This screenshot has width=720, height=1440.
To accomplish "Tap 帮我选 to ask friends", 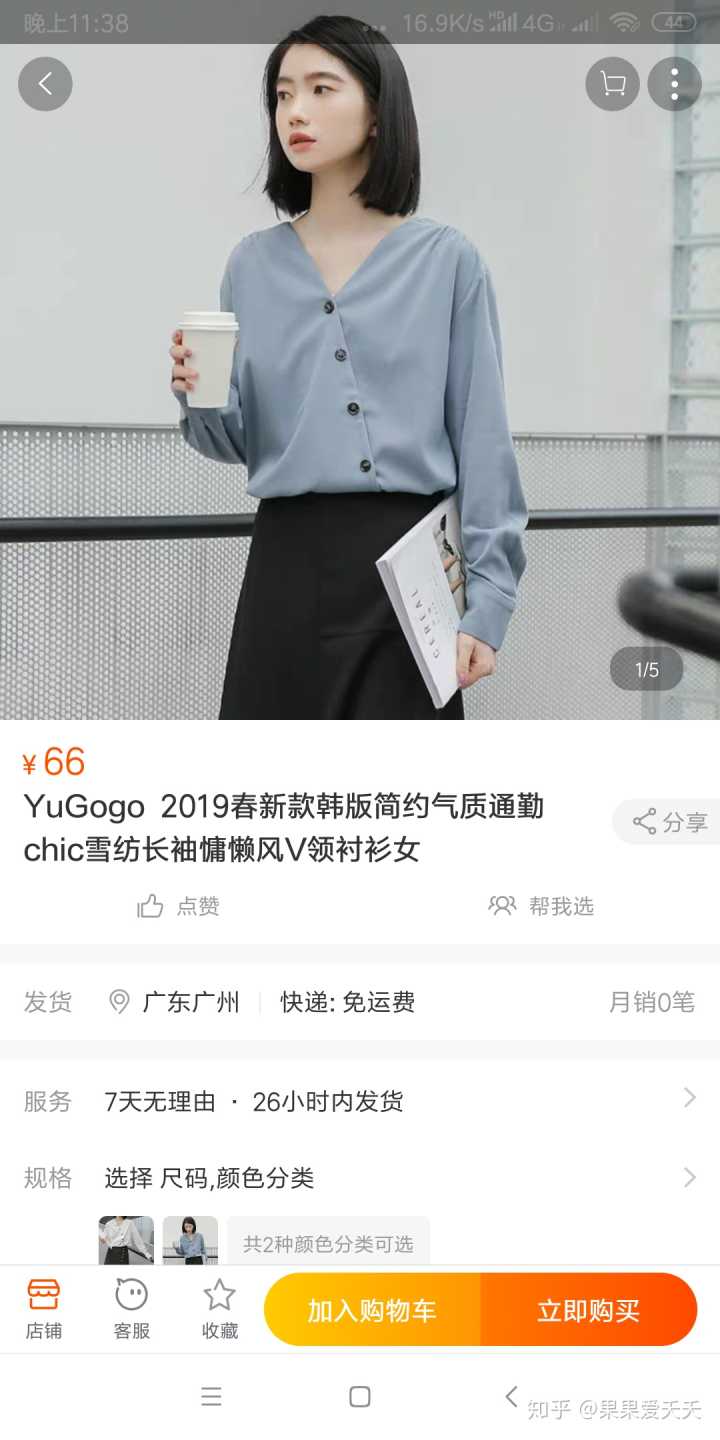I will coord(541,906).
